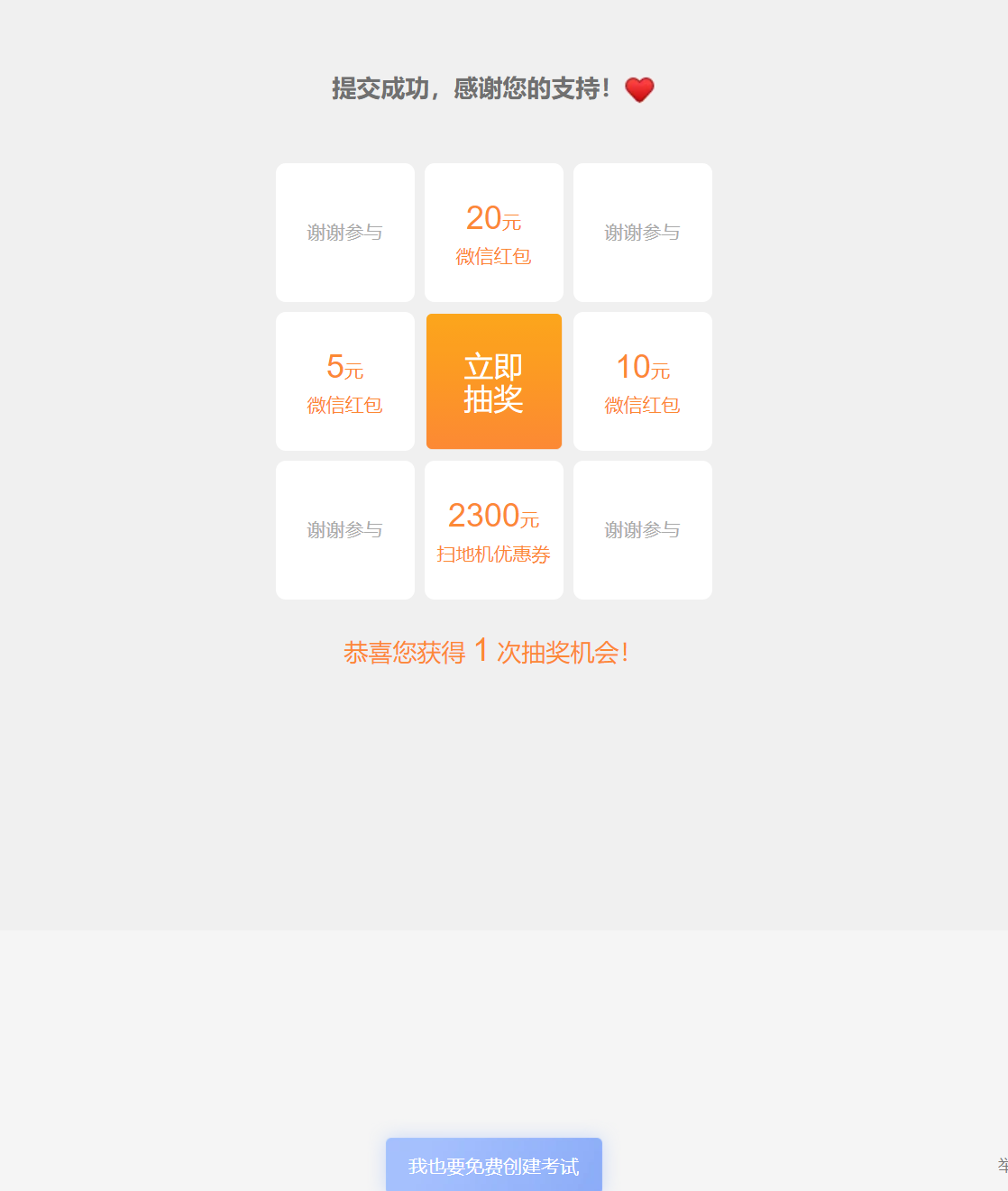Open 我也要免费创建考试 button
This screenshot has width=1008, height=1191.
coord(494,1166)
